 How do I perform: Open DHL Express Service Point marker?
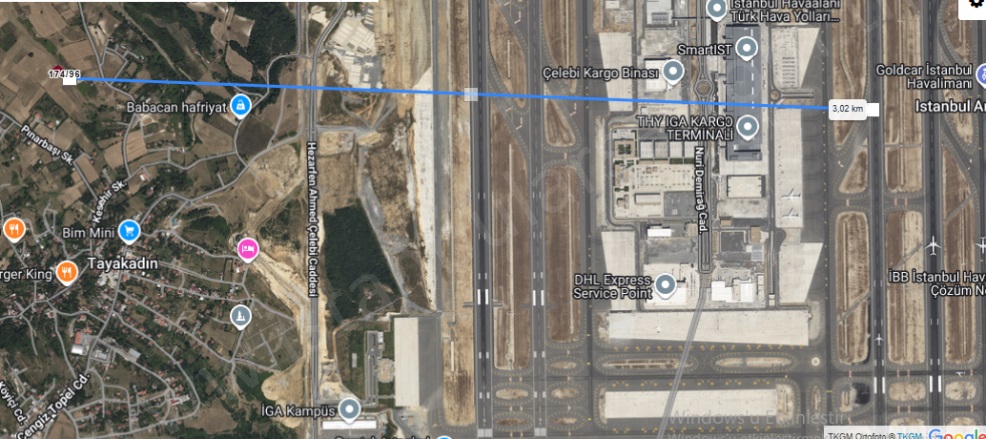[x=666, y=288]
